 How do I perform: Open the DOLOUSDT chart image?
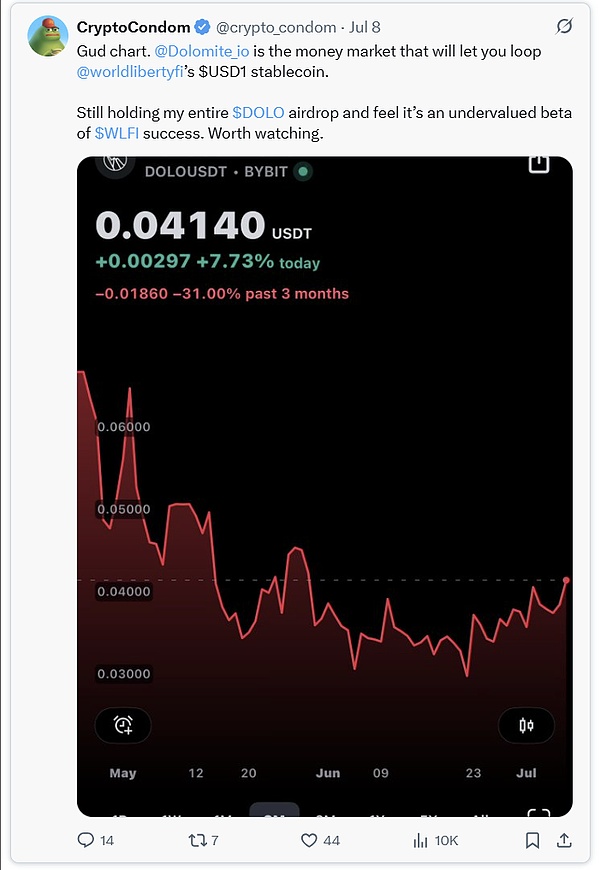tap(324, 480)
